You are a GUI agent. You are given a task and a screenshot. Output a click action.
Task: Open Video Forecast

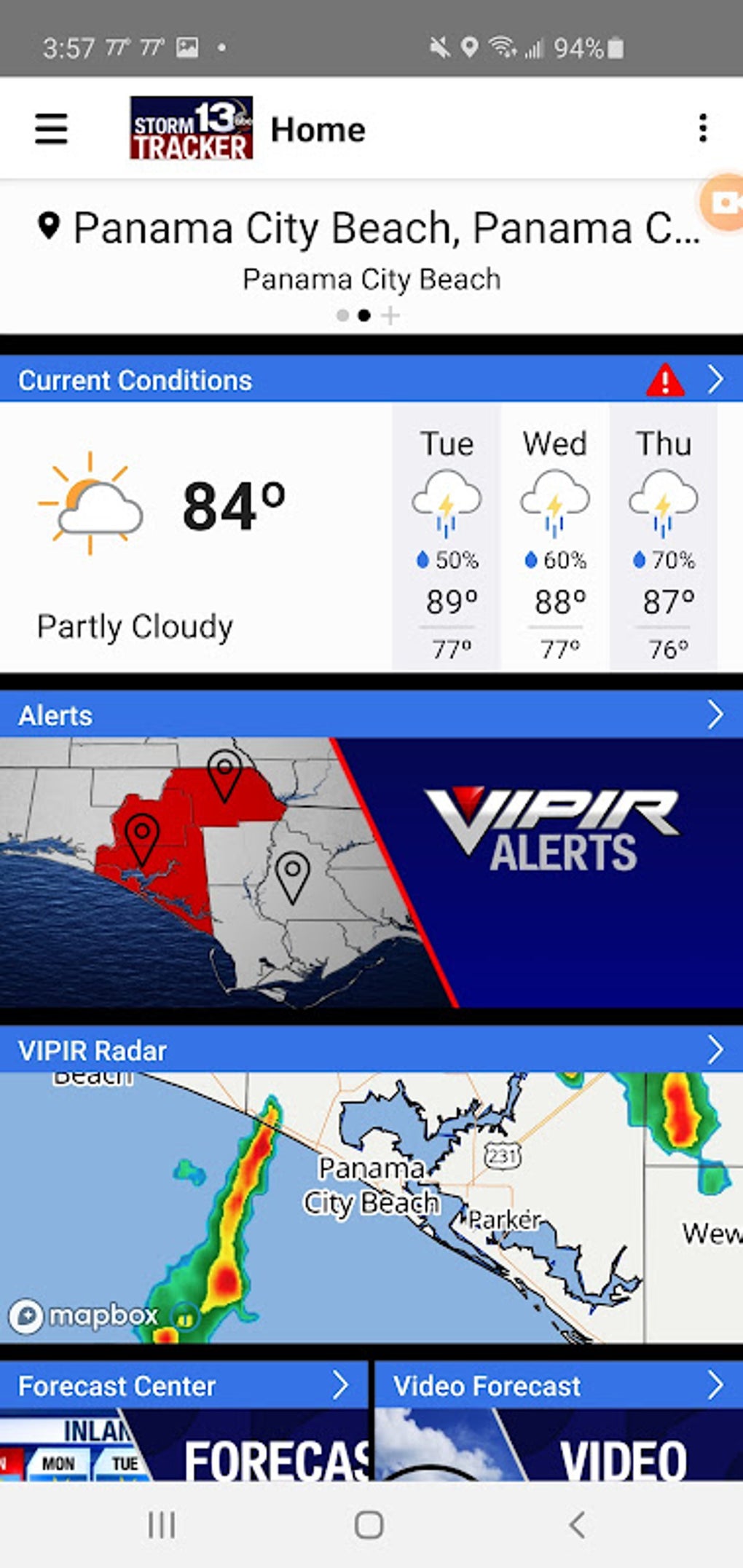click(x=559, y=1385)
